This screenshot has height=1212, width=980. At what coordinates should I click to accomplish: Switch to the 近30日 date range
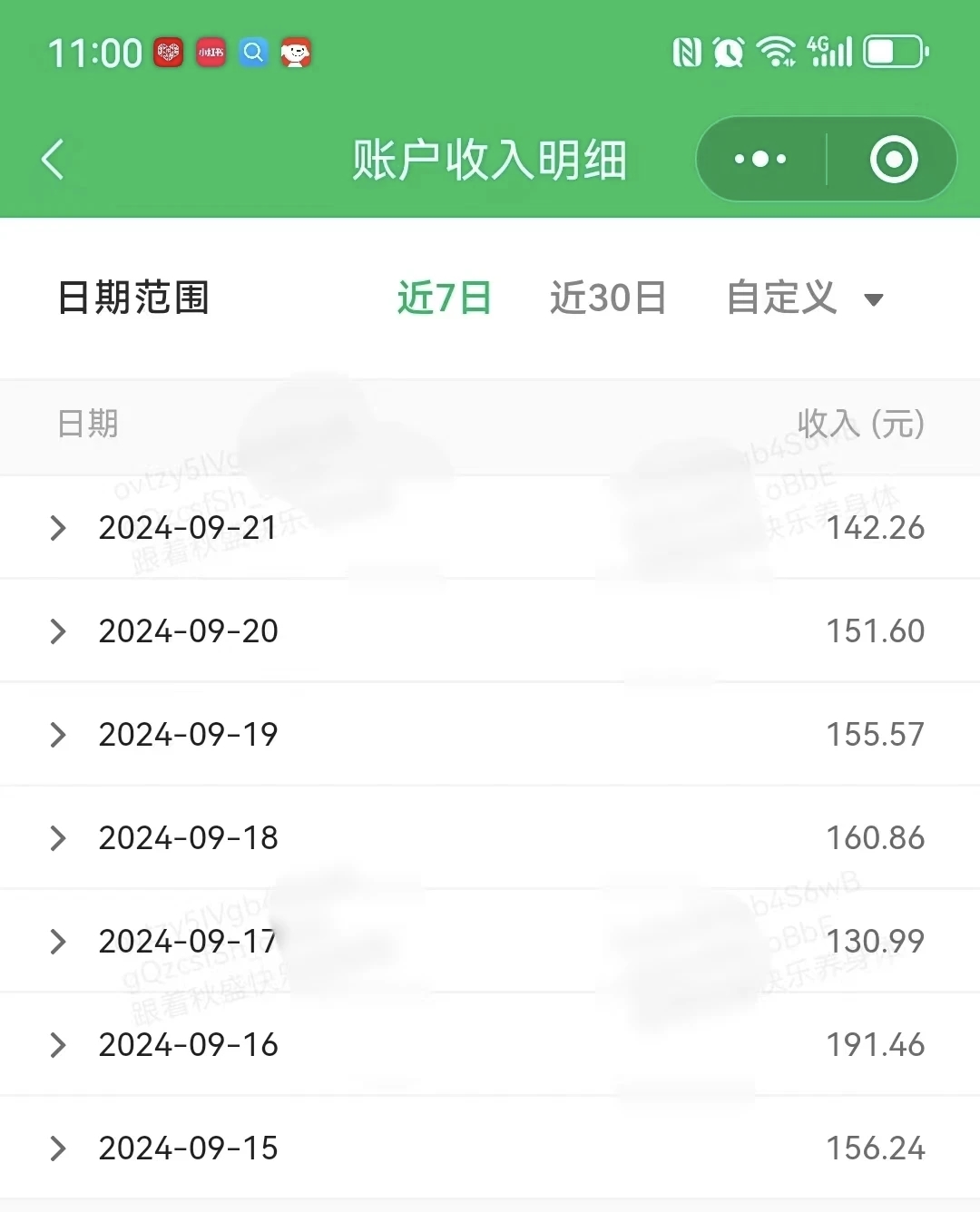[608, 298]
